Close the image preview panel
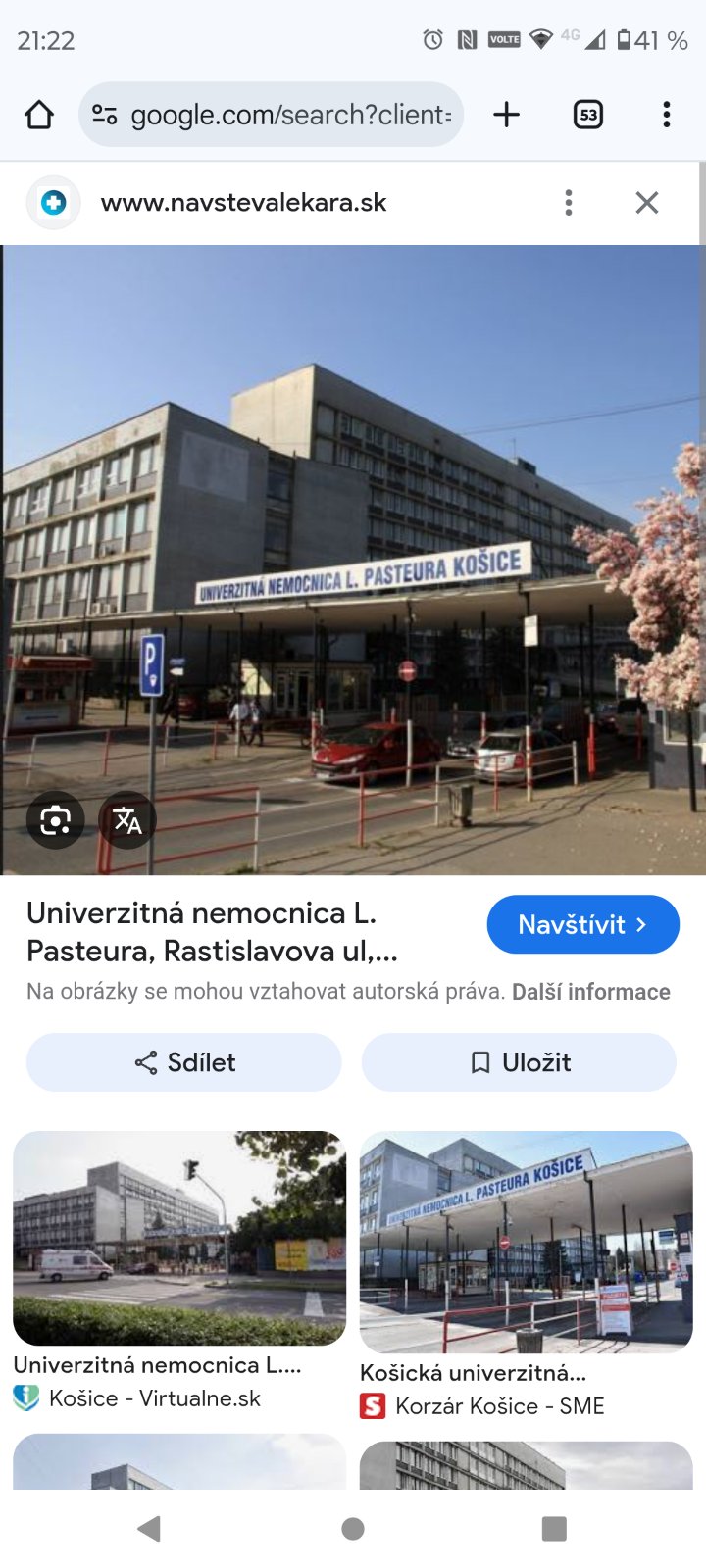 click(x=647, y=203)
